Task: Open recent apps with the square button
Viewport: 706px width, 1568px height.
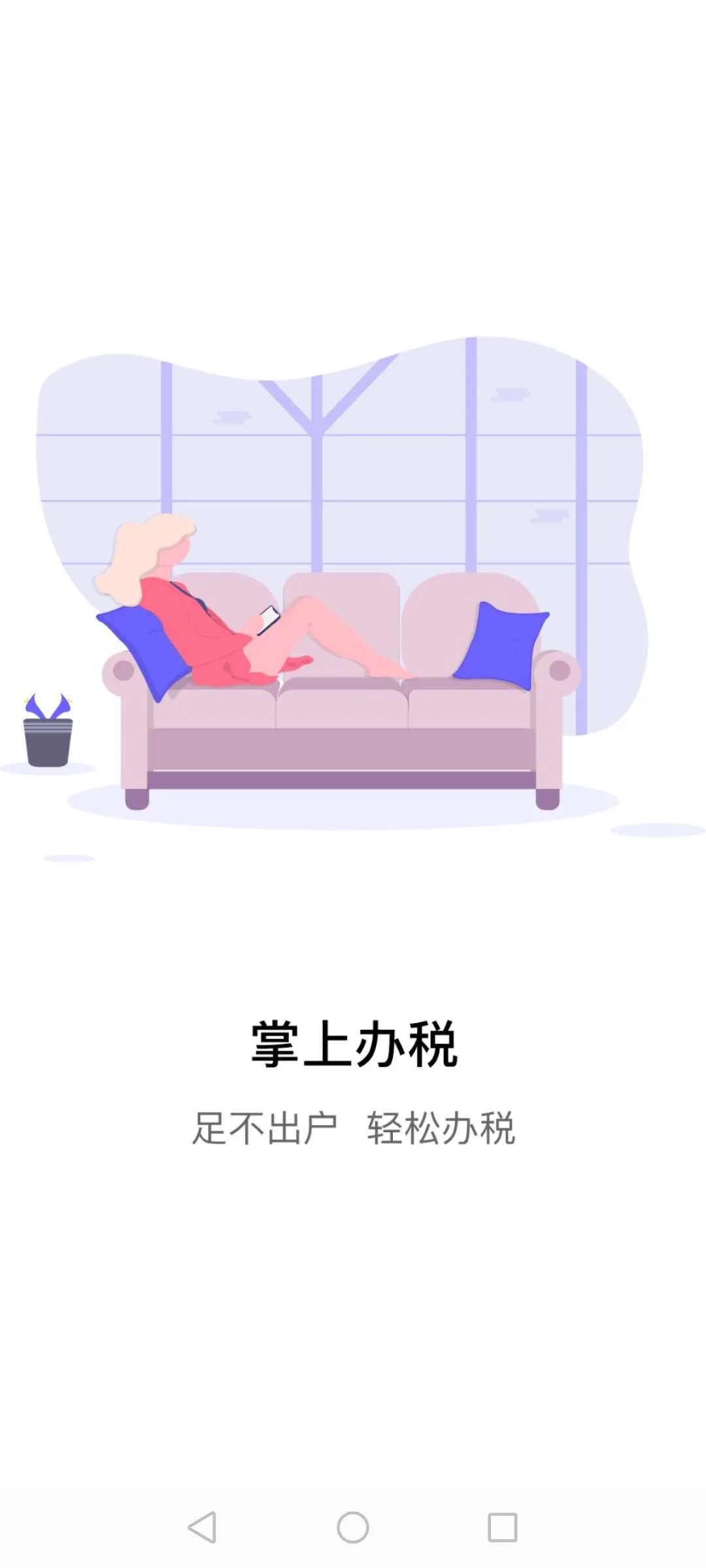Action: [x=501, y=1527]
